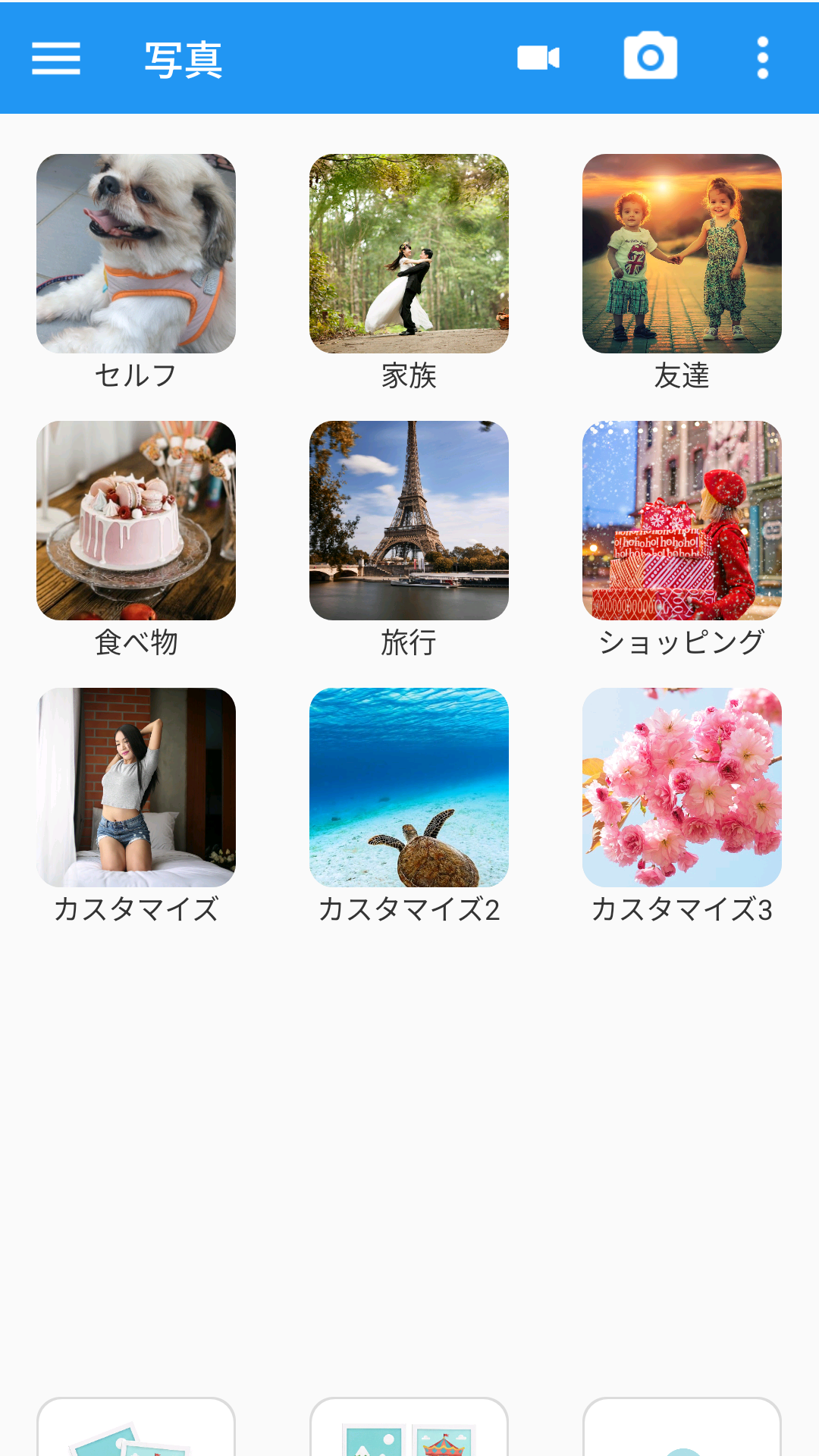This screenshot has width=819, height=1456.
Task: View the 旅行 album
Action: [x=409, y=521]
